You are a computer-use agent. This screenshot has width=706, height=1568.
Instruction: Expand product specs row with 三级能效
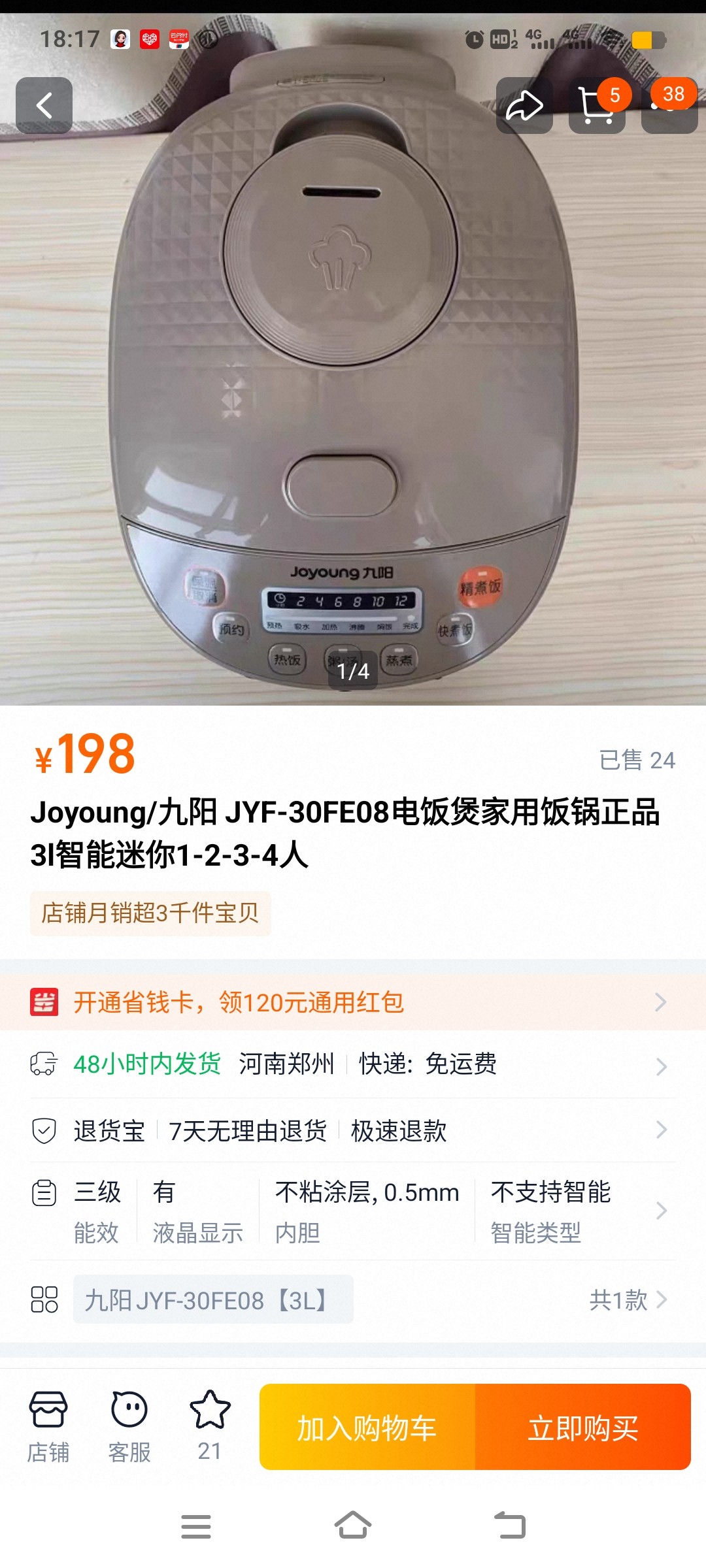pyautogui.click(x=353, y=1211)
